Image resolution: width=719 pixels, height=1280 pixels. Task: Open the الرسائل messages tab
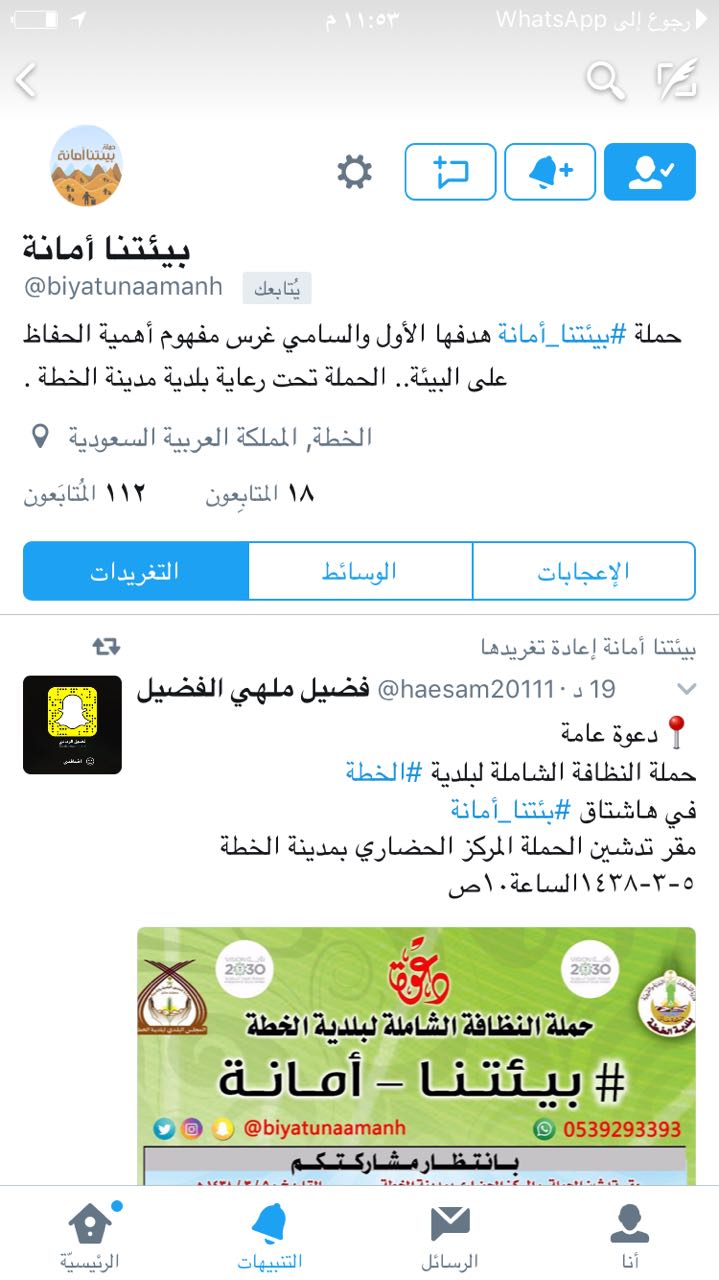[x=450, y=1235]
